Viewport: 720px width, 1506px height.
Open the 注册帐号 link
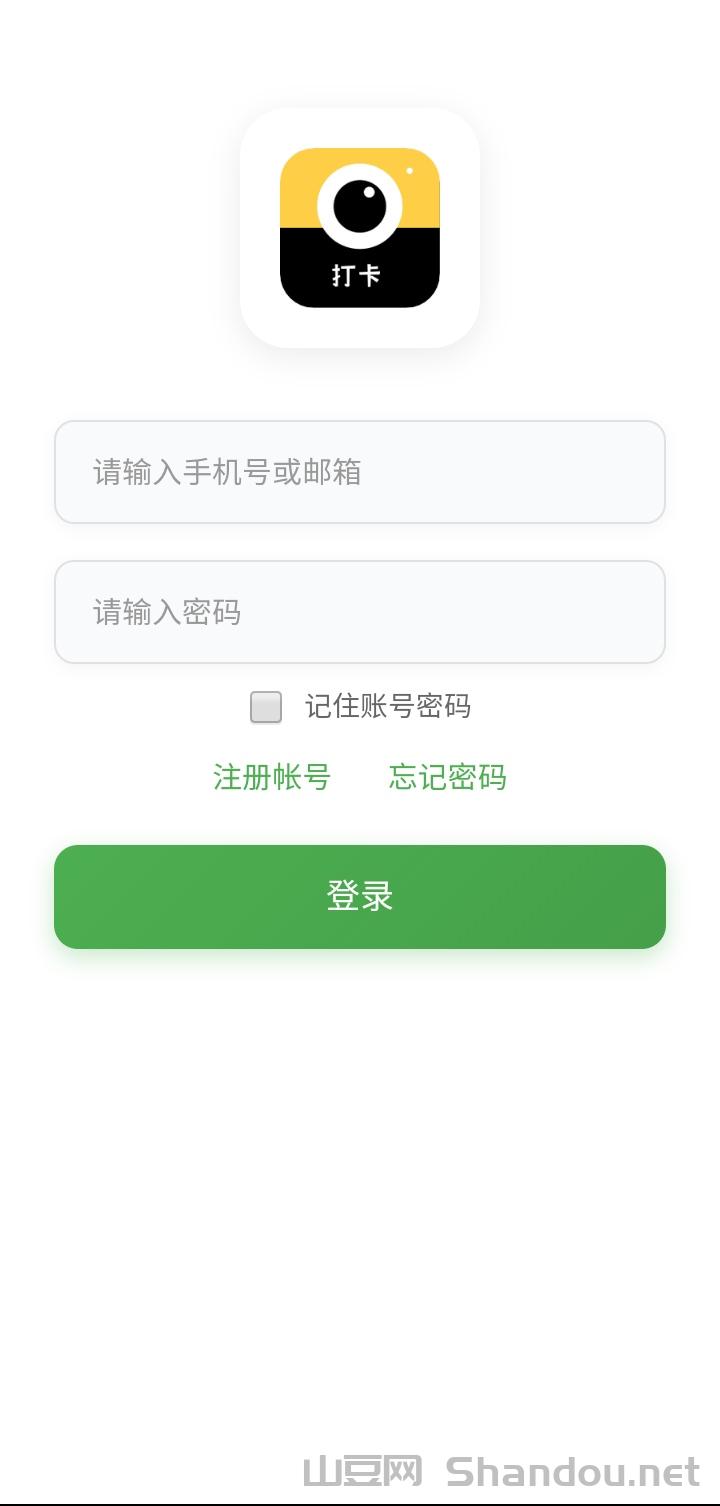272,777
